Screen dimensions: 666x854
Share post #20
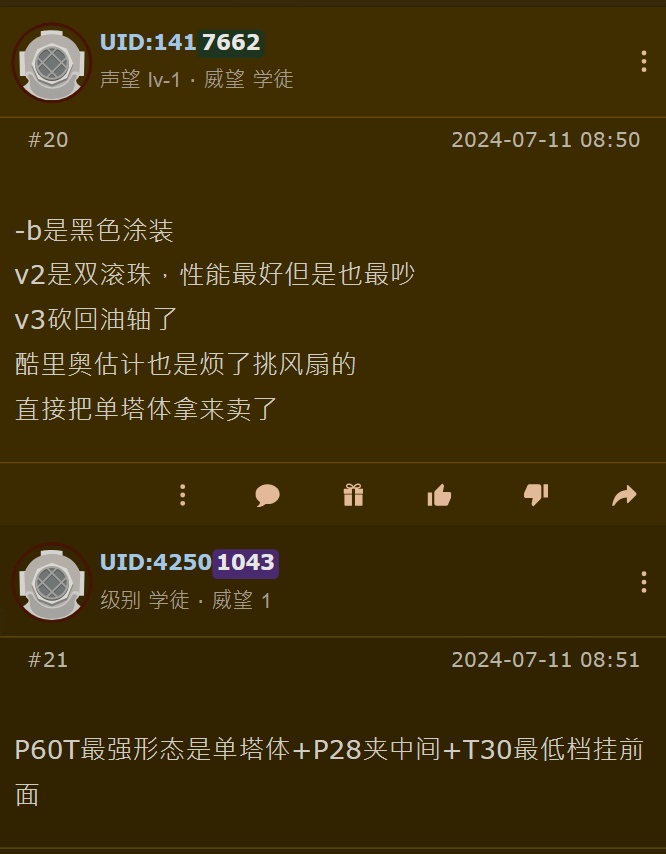pyautogui.click(x=624, y=495)
